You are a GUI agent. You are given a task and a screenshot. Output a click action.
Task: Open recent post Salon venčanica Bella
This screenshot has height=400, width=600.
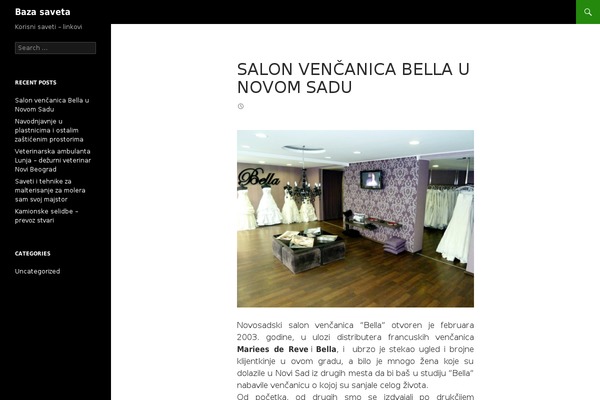(x=51, y=104)
